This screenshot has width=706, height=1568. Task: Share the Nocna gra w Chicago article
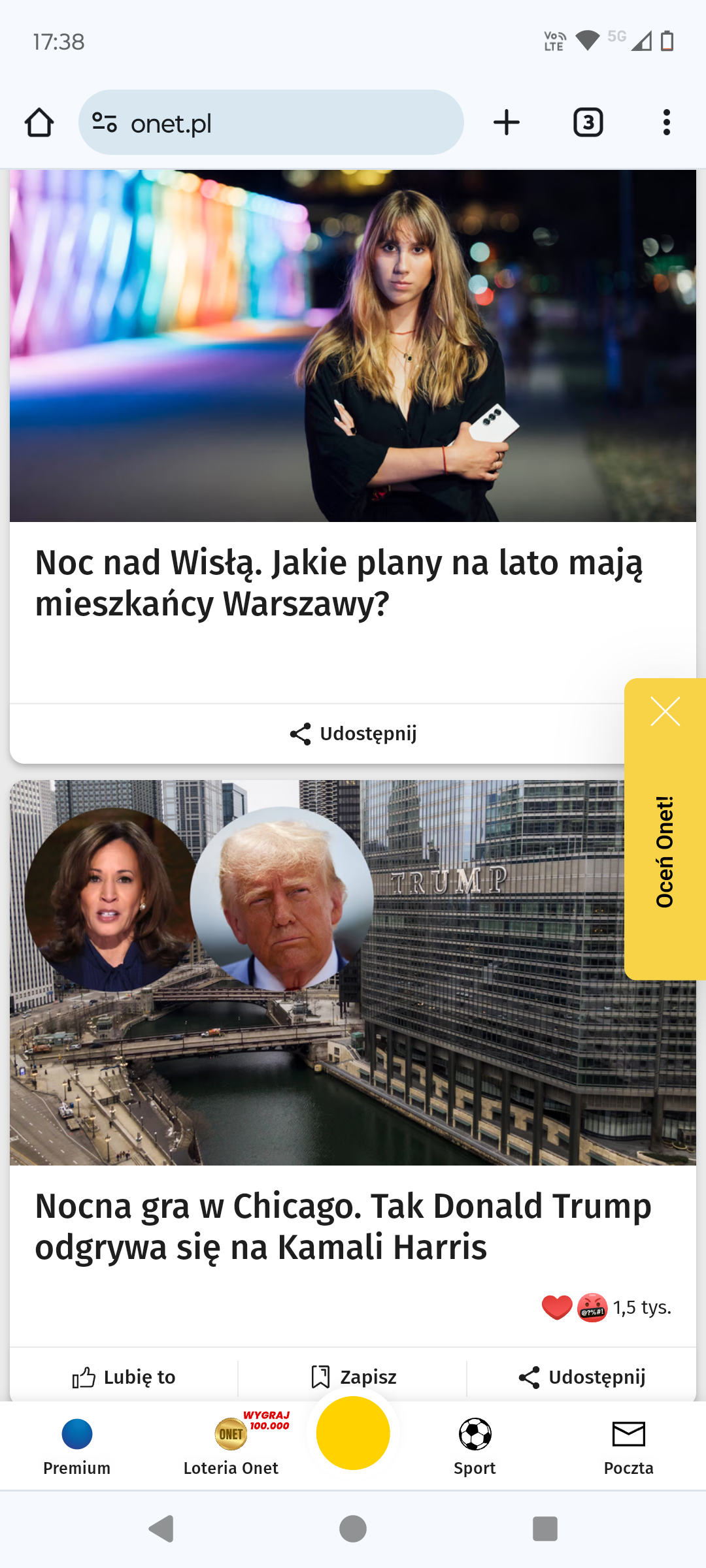581,1377
